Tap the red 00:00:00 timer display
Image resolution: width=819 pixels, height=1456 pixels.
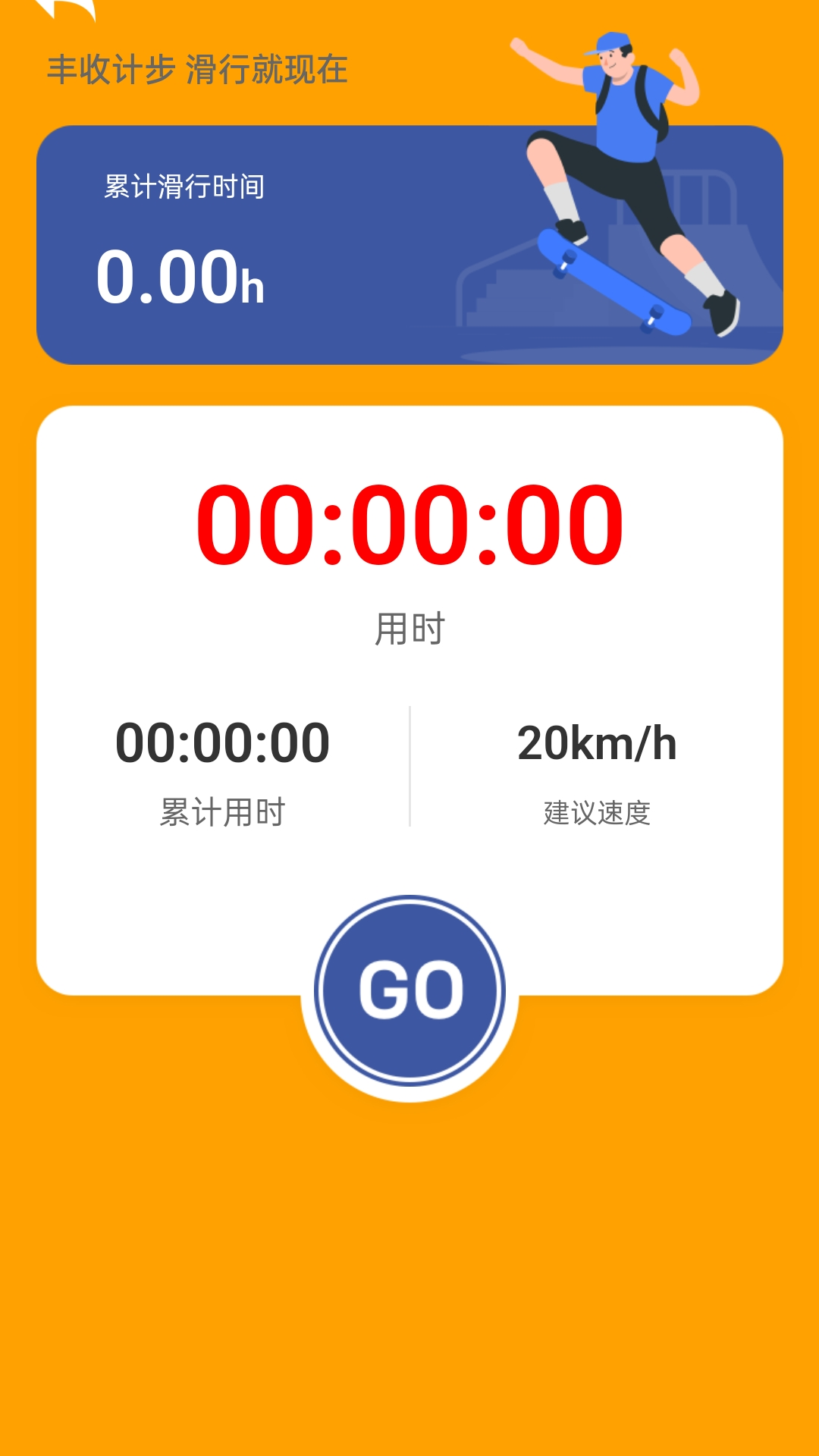click(409, 523)
